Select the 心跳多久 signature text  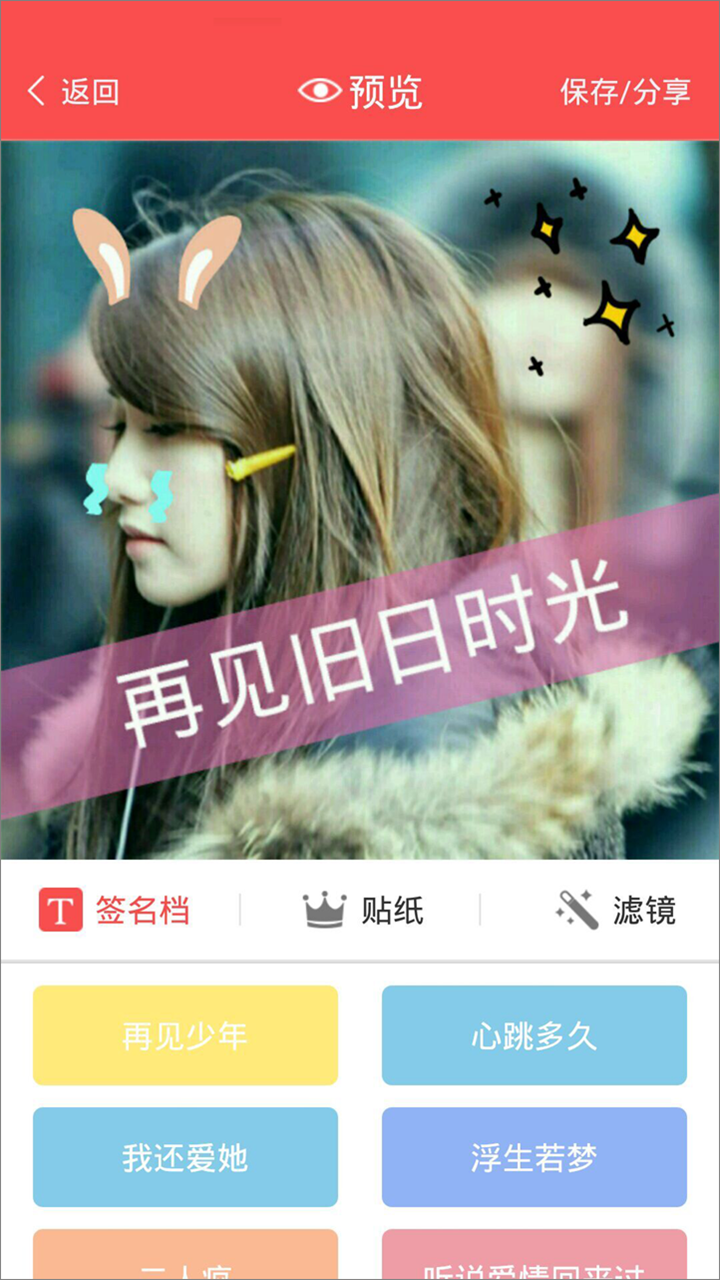pos(534,1035)
